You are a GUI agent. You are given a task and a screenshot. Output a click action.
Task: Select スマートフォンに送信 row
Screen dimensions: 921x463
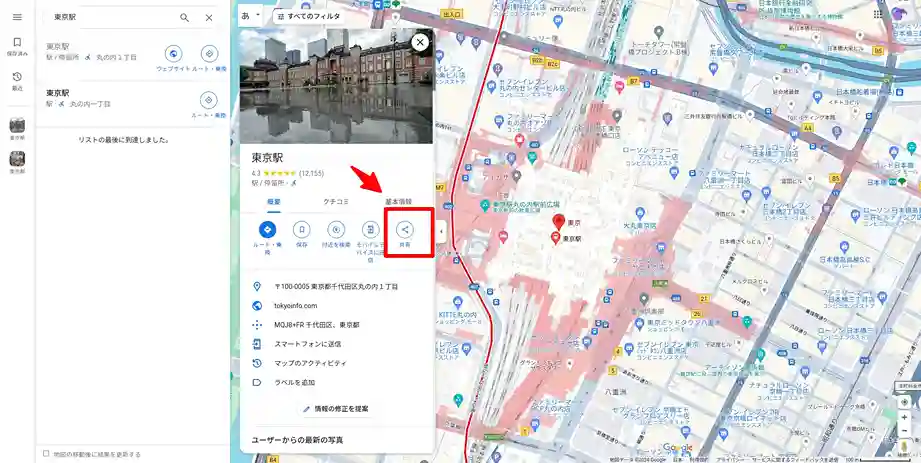point(310,343)
